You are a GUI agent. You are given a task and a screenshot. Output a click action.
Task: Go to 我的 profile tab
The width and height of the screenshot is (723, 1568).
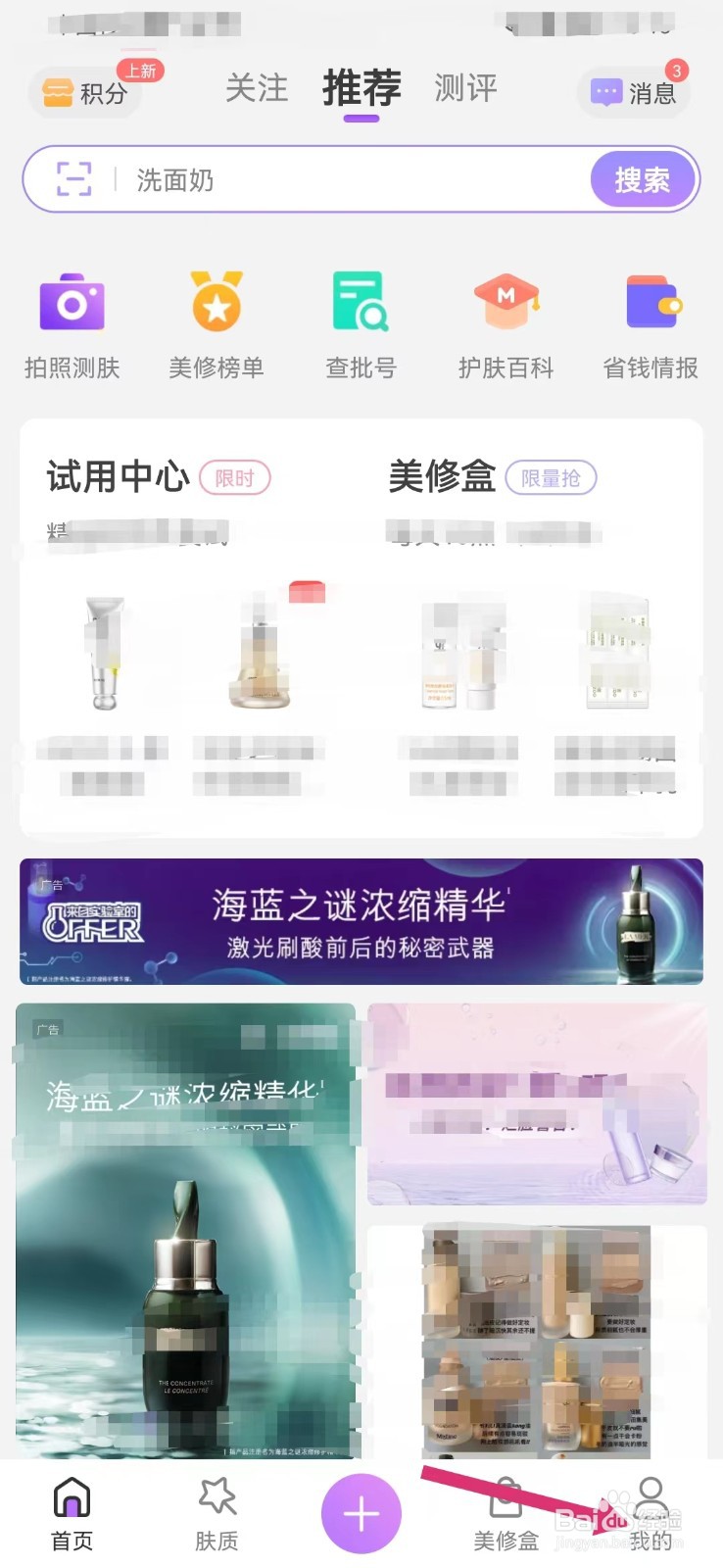point(651,1515)
